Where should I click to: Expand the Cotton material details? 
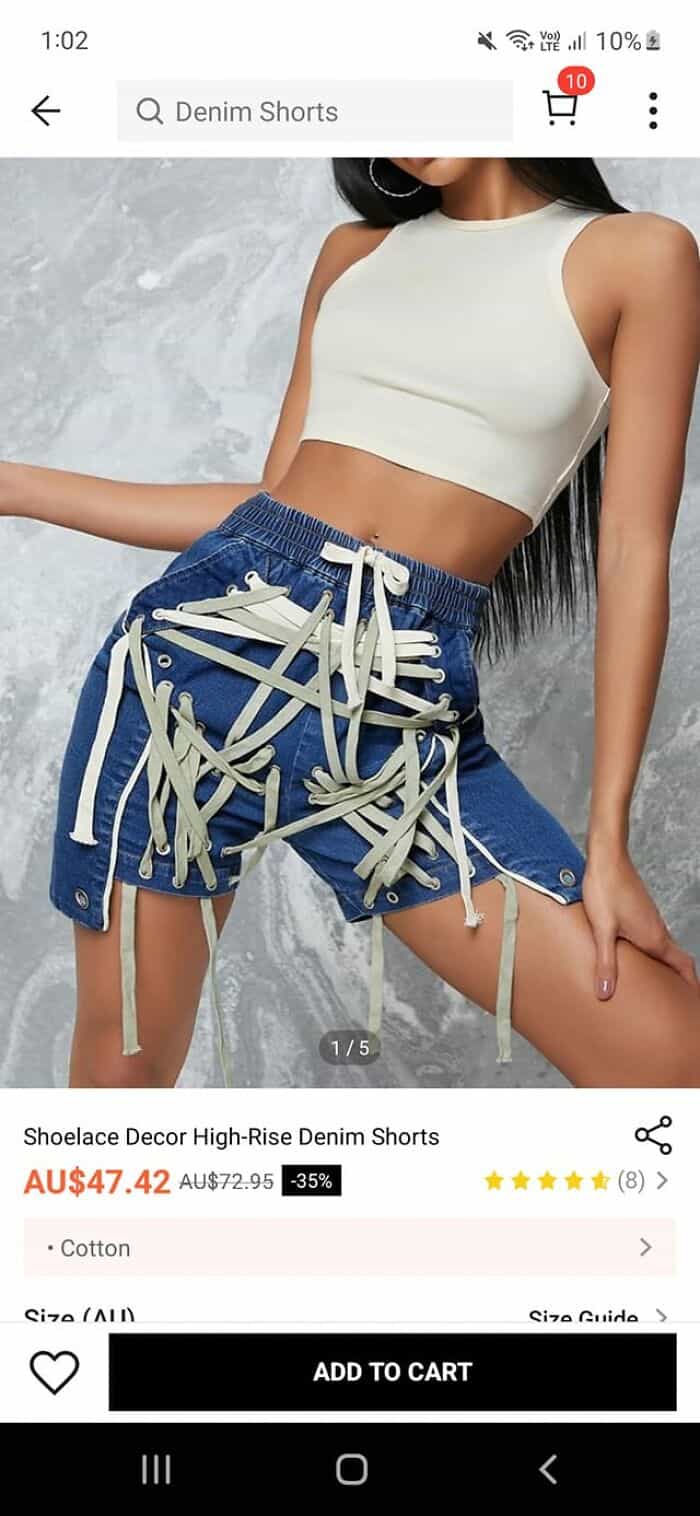coord(350,1247)
